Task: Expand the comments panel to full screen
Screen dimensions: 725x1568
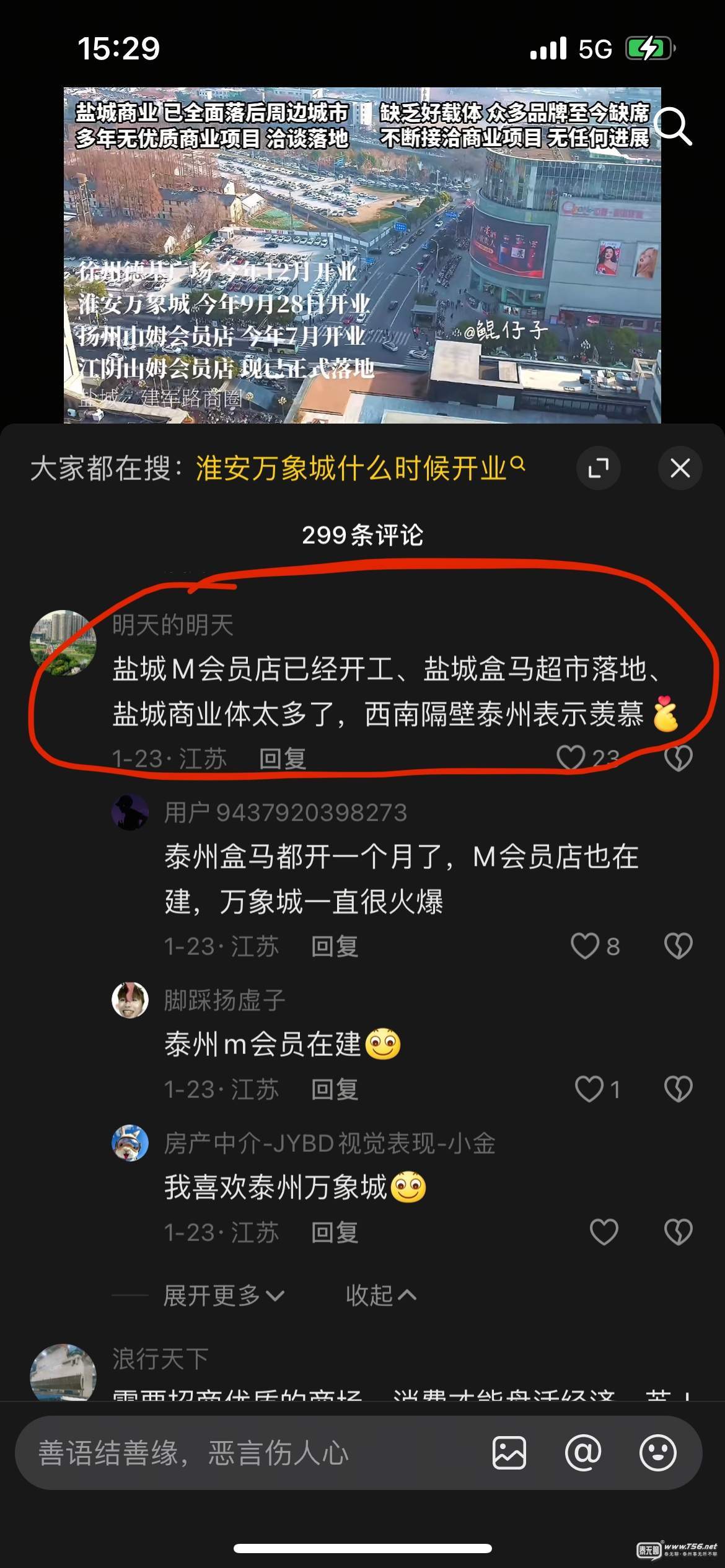Action: [598, 468]
